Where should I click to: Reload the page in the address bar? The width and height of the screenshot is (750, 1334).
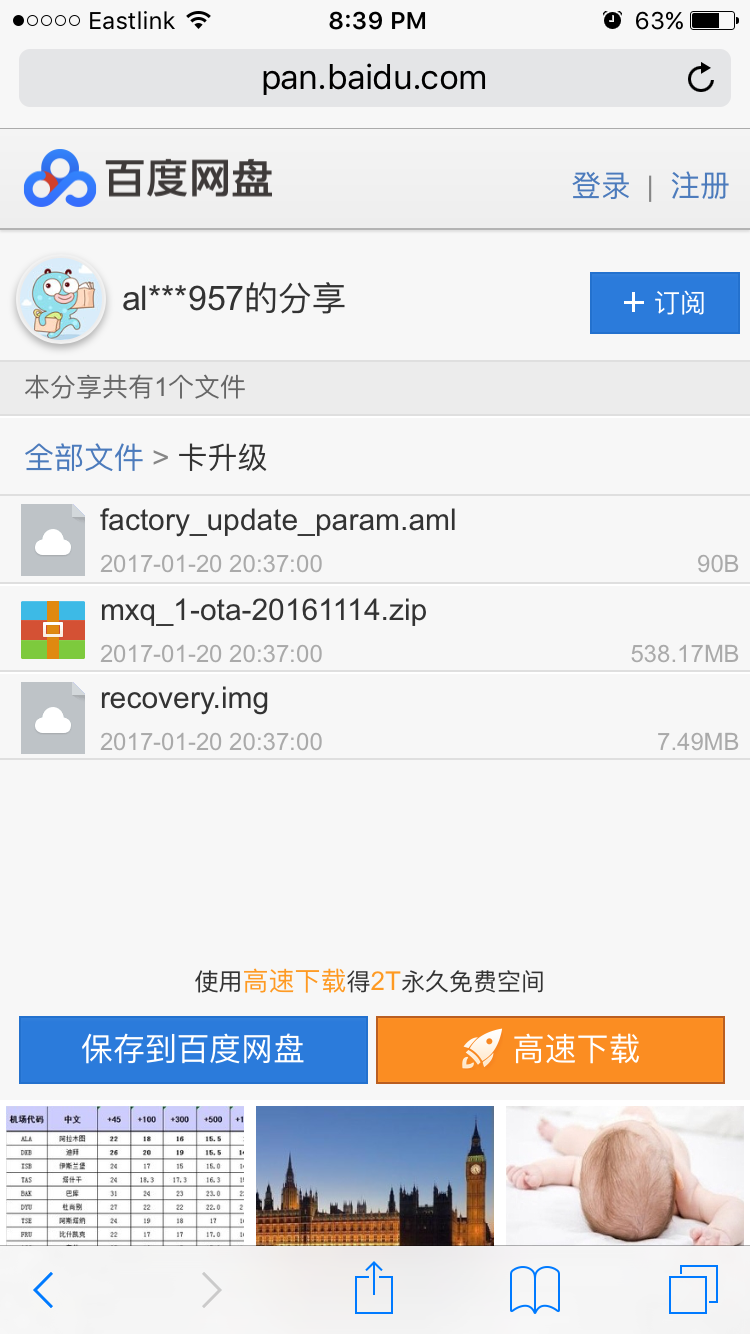[x=701, y=78]
